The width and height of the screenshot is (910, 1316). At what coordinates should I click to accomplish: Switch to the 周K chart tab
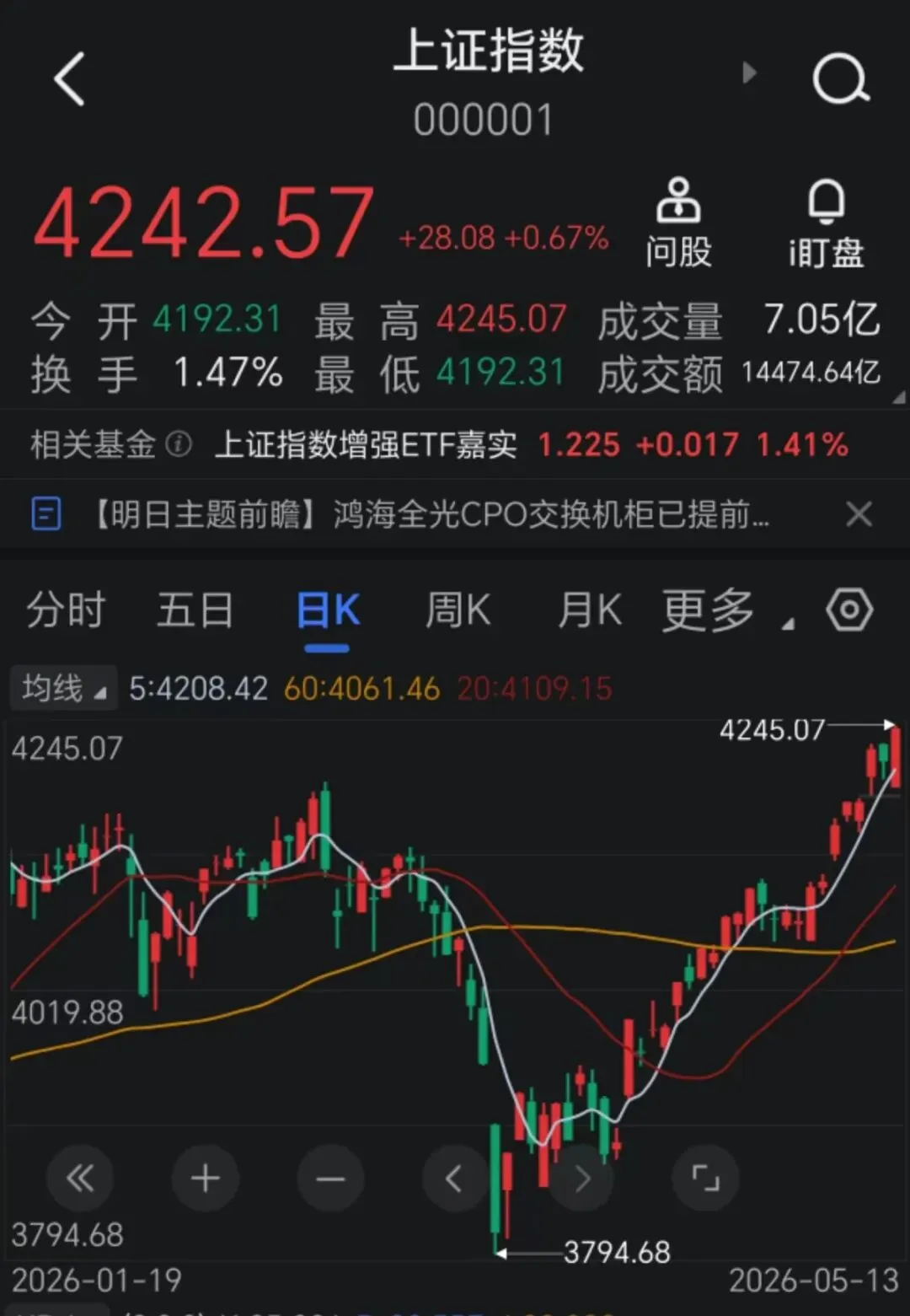(458, 610)
